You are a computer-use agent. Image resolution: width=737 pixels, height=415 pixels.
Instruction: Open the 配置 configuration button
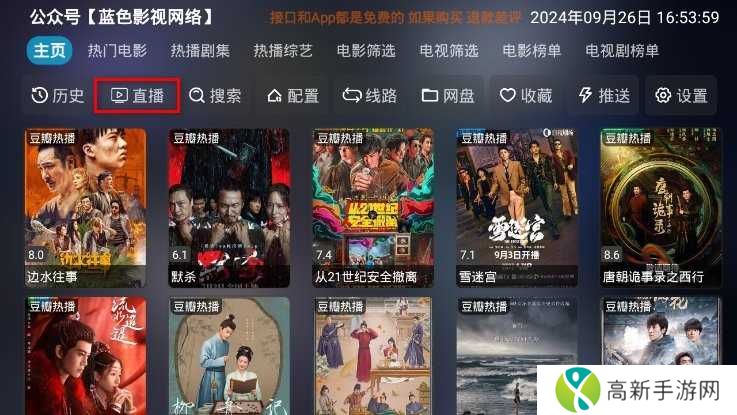pos(293,96)
